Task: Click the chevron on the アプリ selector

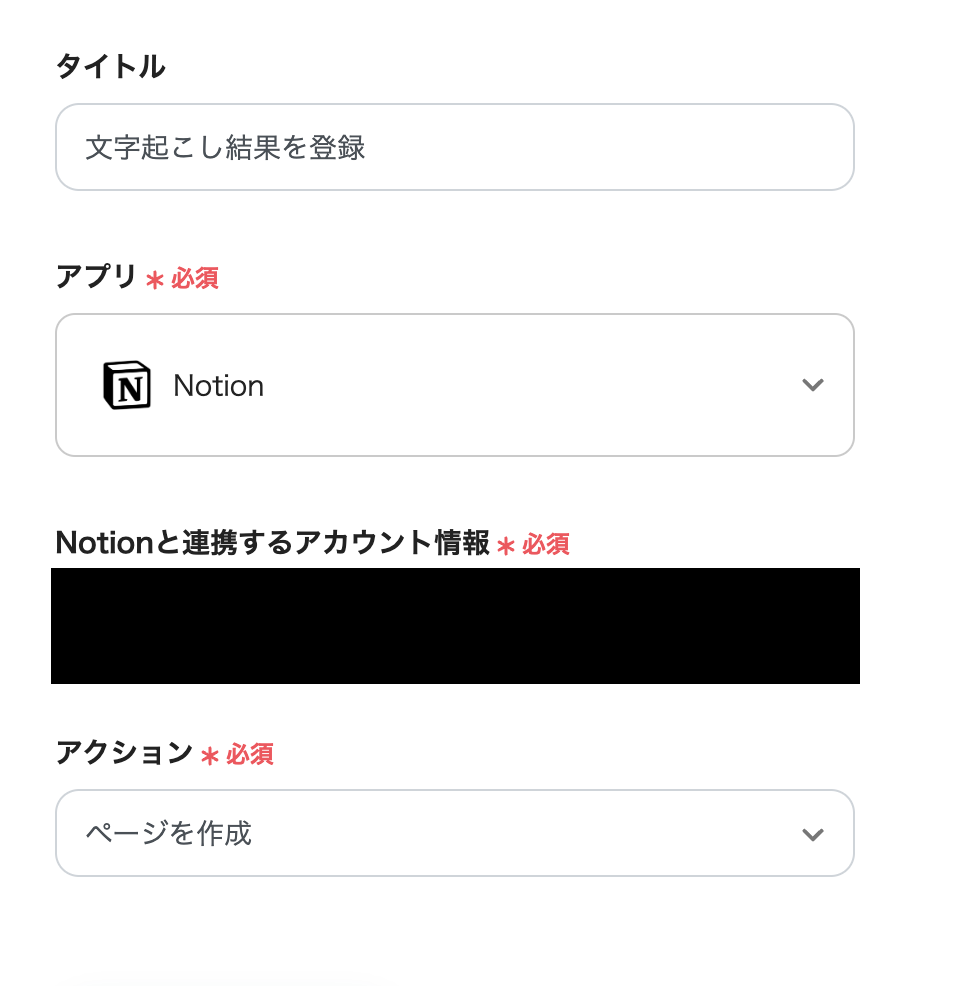Action: pyautogui.click(x=812, y=385)
